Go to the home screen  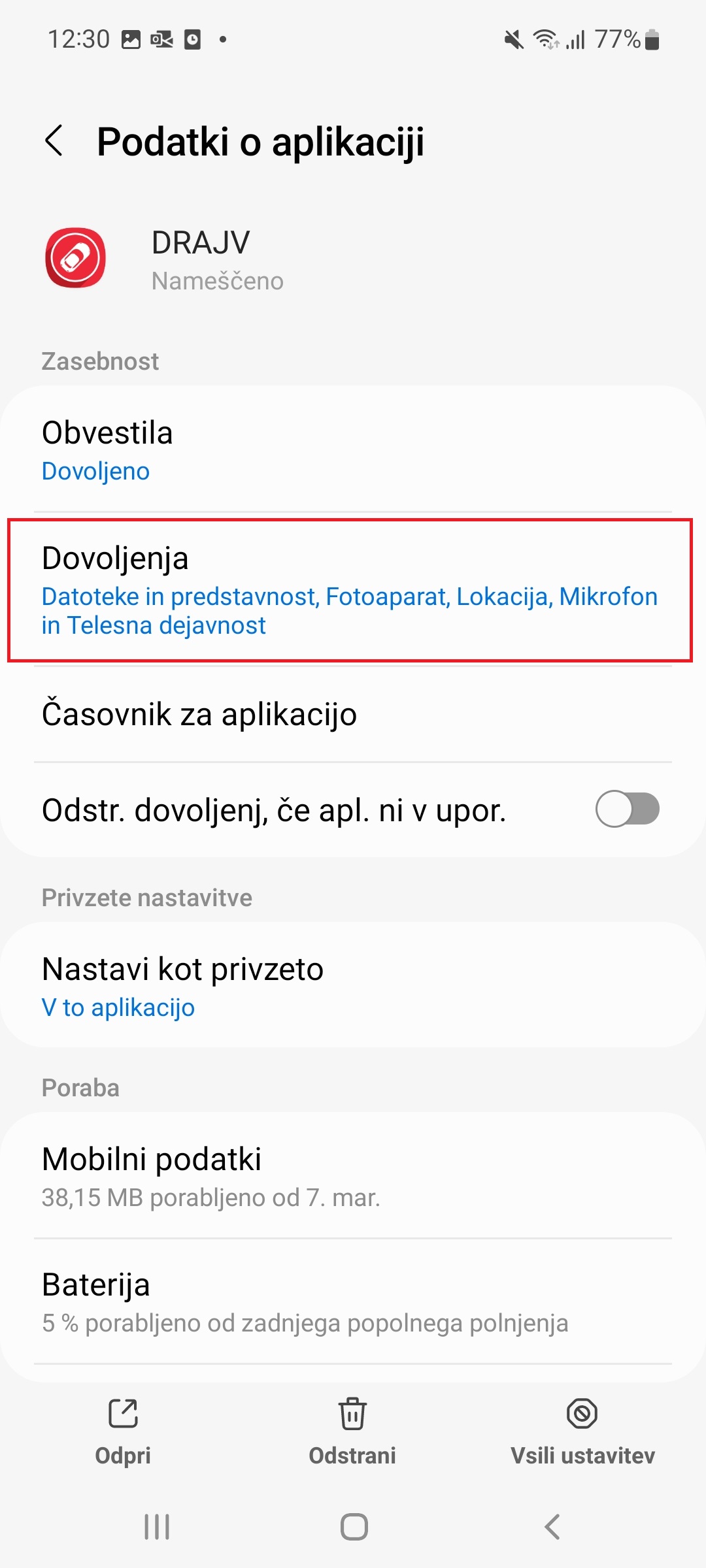pyautogui.click(x=354, y=1527)
